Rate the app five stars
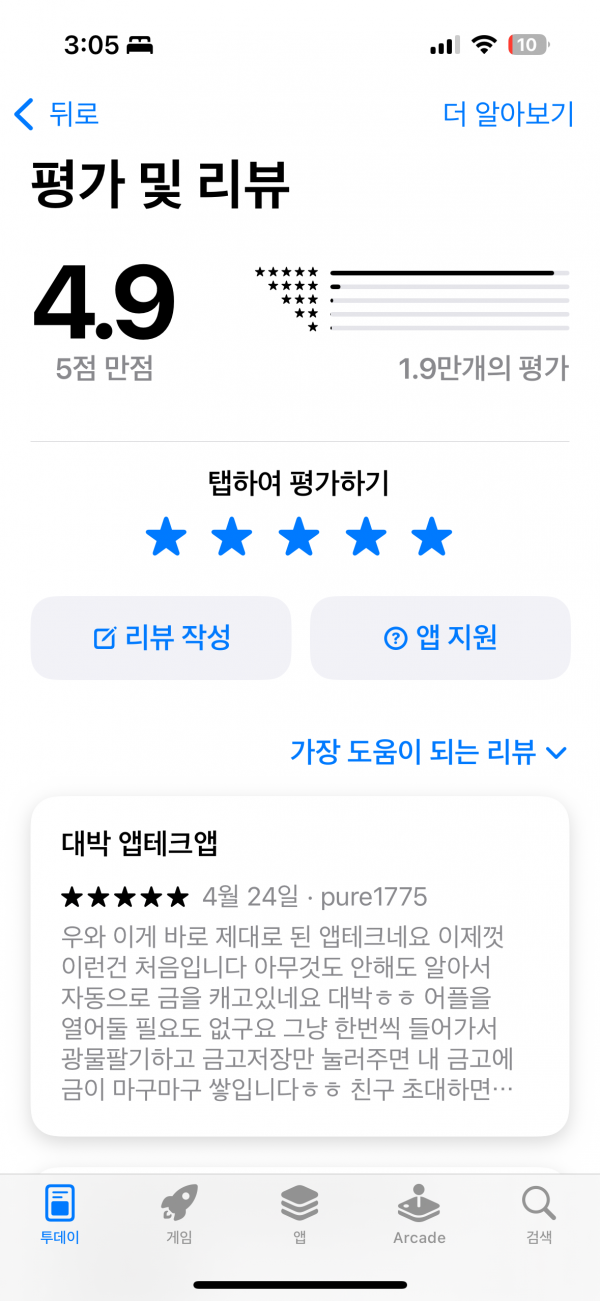600x1301 pixels. pos(432,537)
